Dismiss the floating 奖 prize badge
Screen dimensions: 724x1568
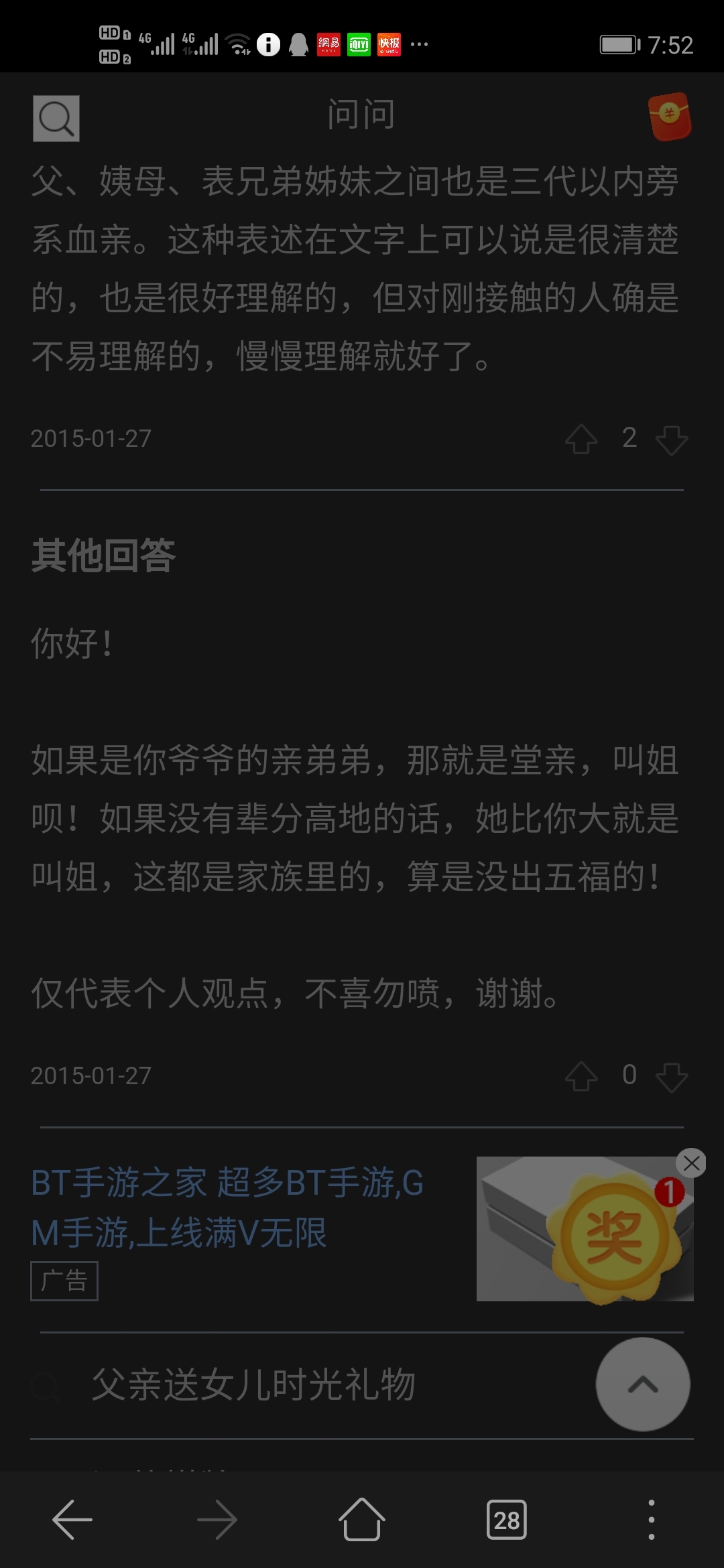pos(692,1163)
